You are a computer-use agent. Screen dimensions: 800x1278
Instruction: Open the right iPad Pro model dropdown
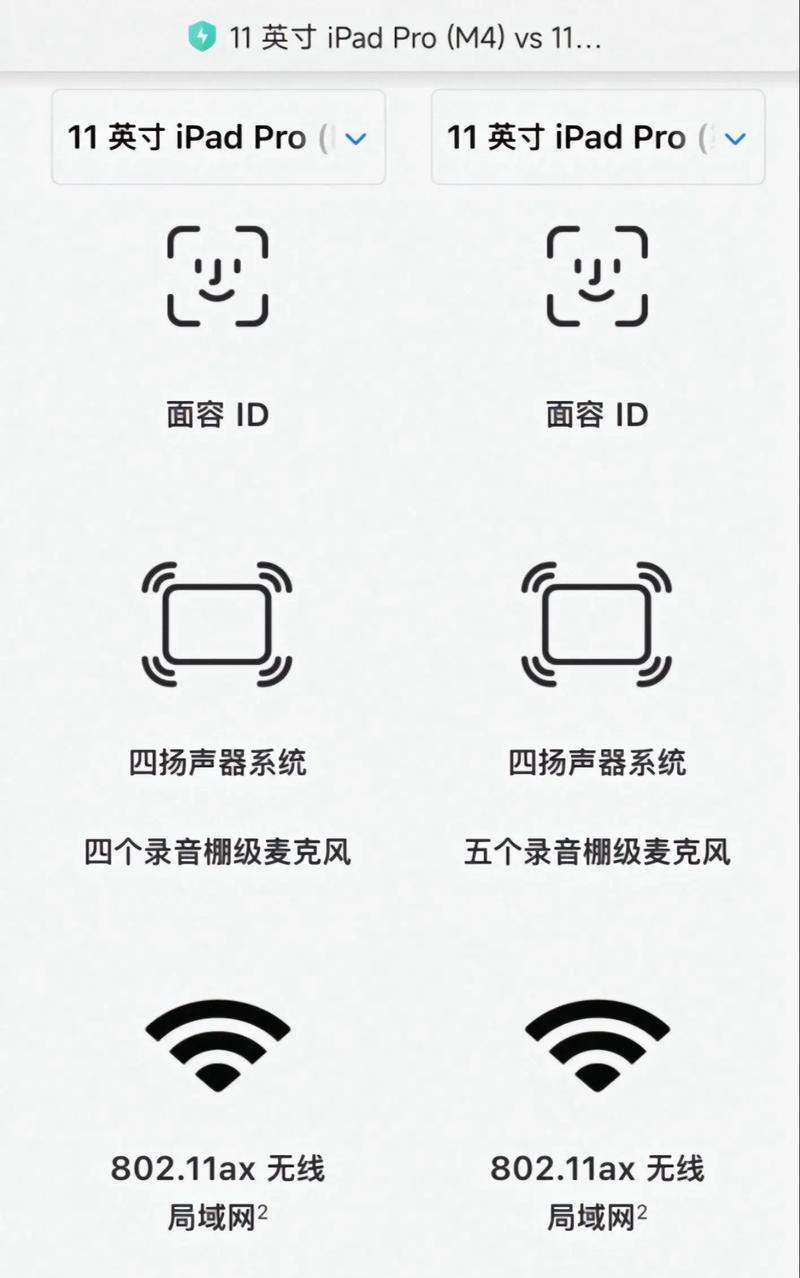tap(597, 137)
